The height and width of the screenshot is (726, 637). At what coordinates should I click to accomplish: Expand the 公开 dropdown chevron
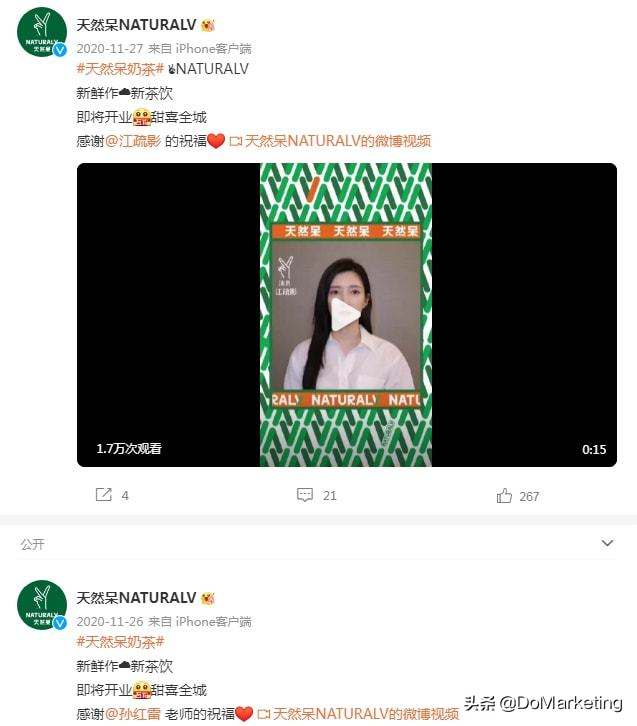pyautogui.click(x=607, y=543)
